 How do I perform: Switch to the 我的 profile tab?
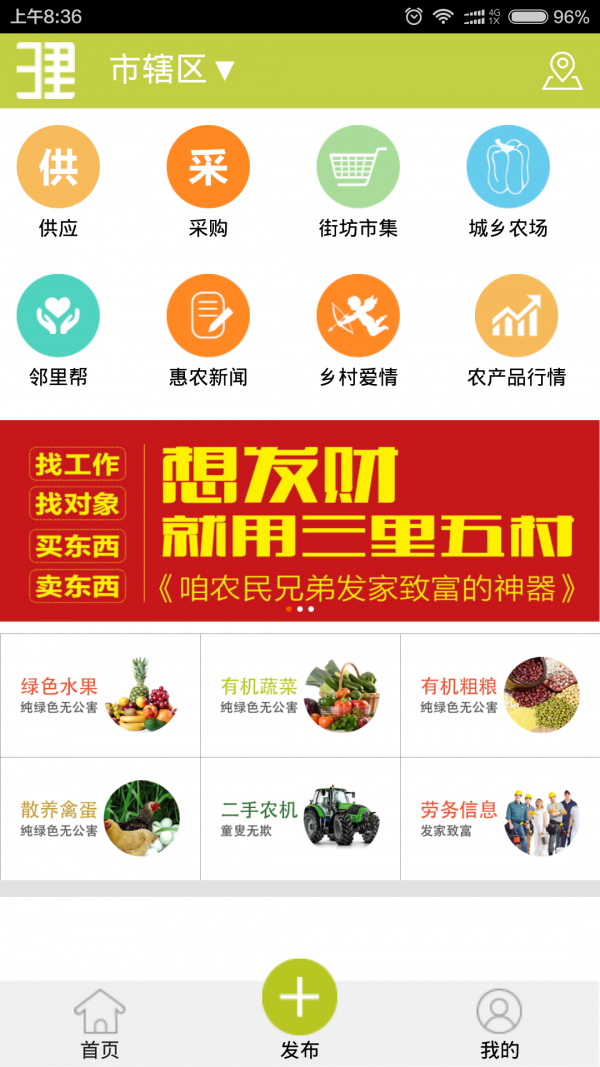[499, 1023]
